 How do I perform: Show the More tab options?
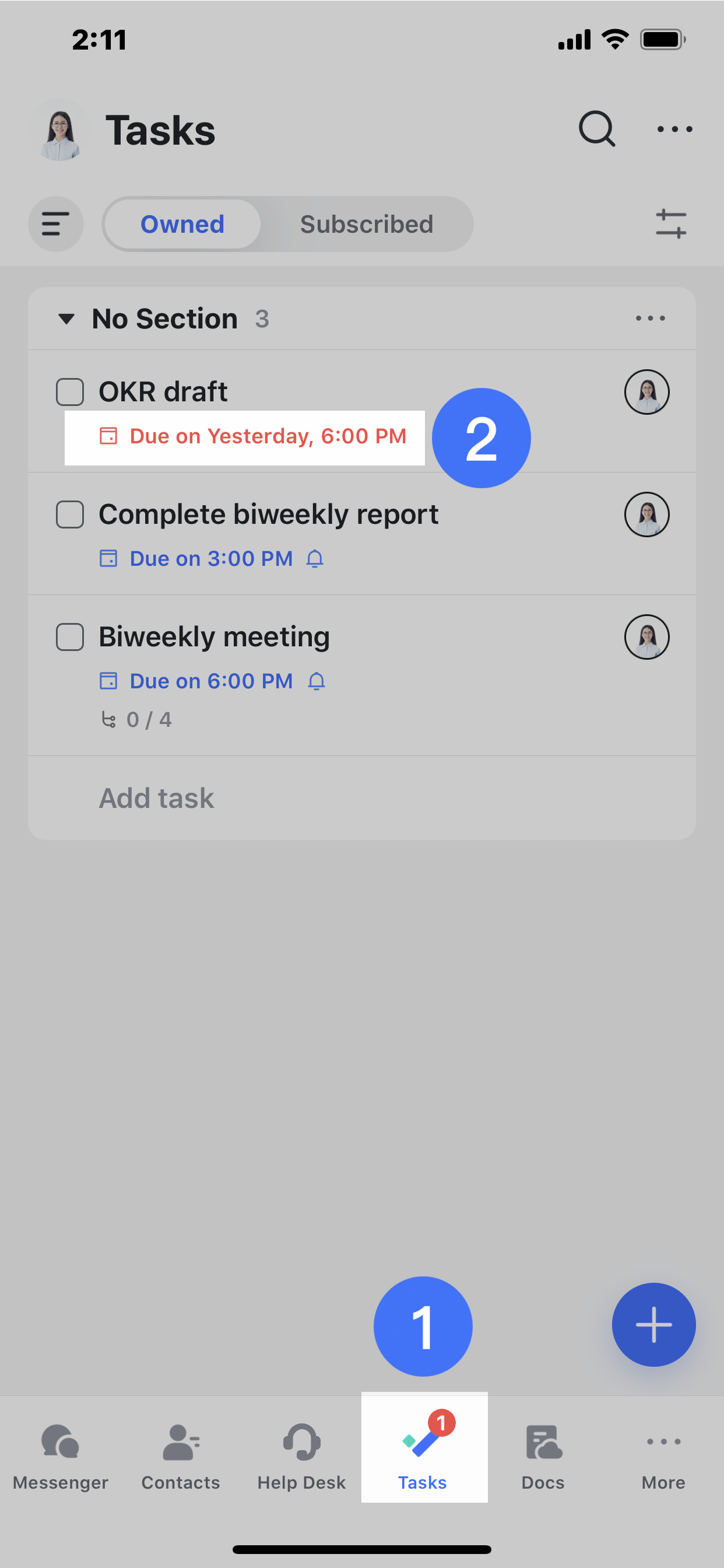click(x=663, y=1455)
